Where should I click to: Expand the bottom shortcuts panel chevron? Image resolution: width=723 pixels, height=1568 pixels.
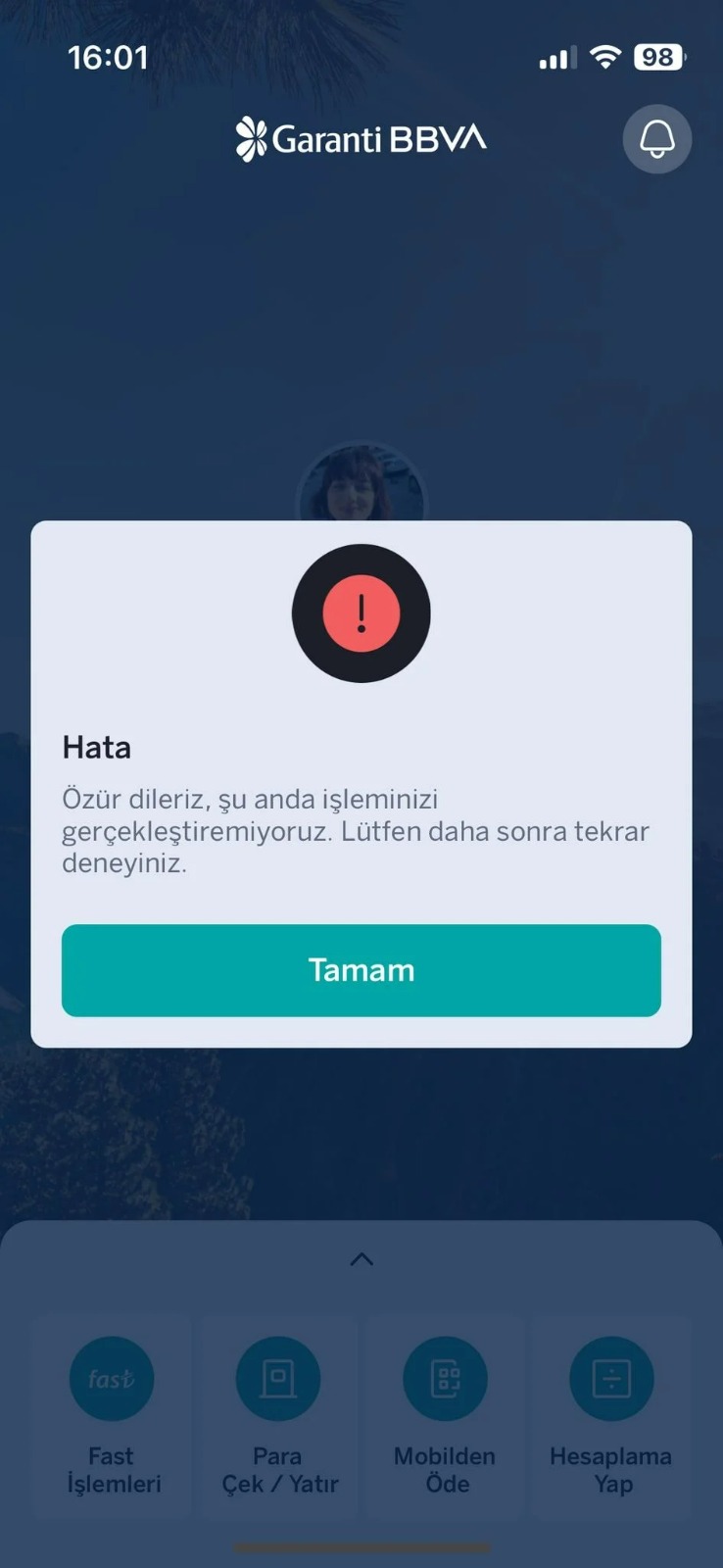tap(361, 1259)
